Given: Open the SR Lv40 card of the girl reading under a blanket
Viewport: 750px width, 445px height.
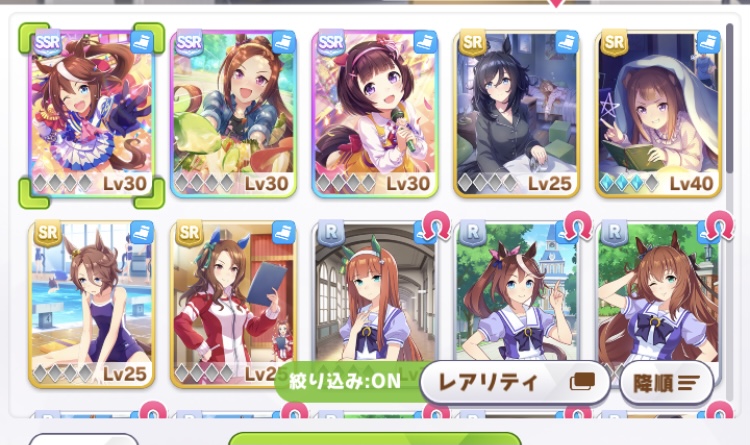Looking at the screenshot, I should pyautogui.click(x=658, y=112).
